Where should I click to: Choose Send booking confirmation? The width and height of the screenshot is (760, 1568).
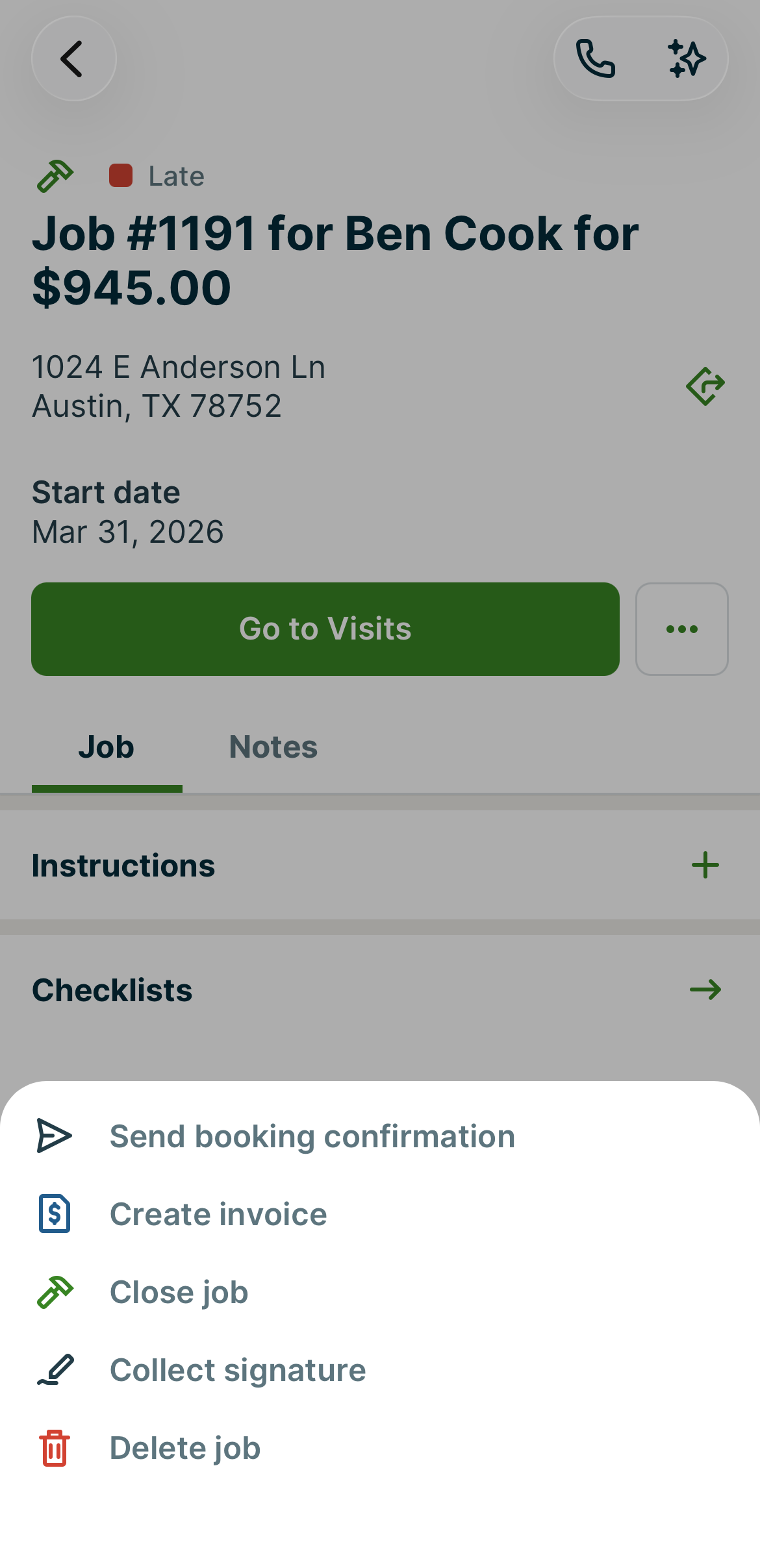311,1136
